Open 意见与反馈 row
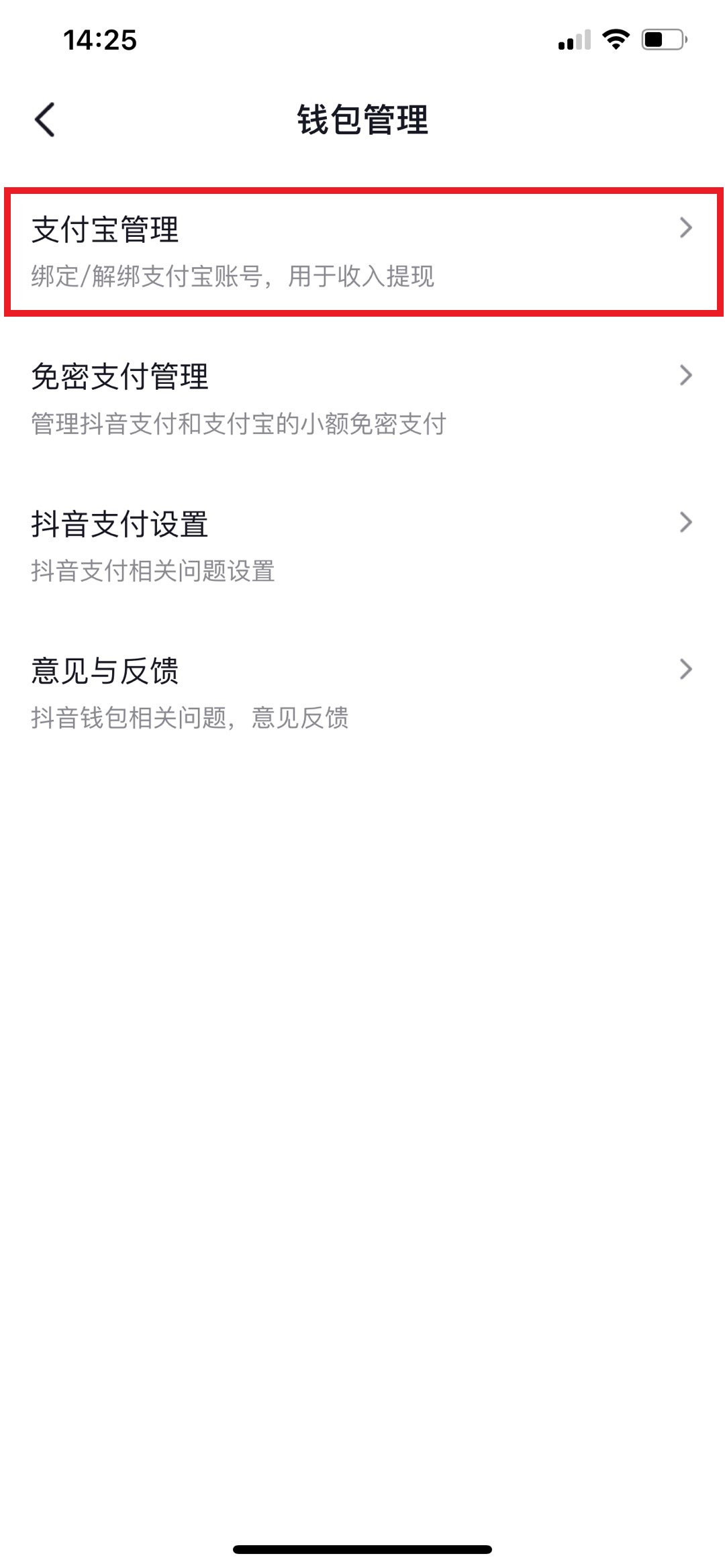The width and height of the screenshot is (725, 1568). point(362,693)
